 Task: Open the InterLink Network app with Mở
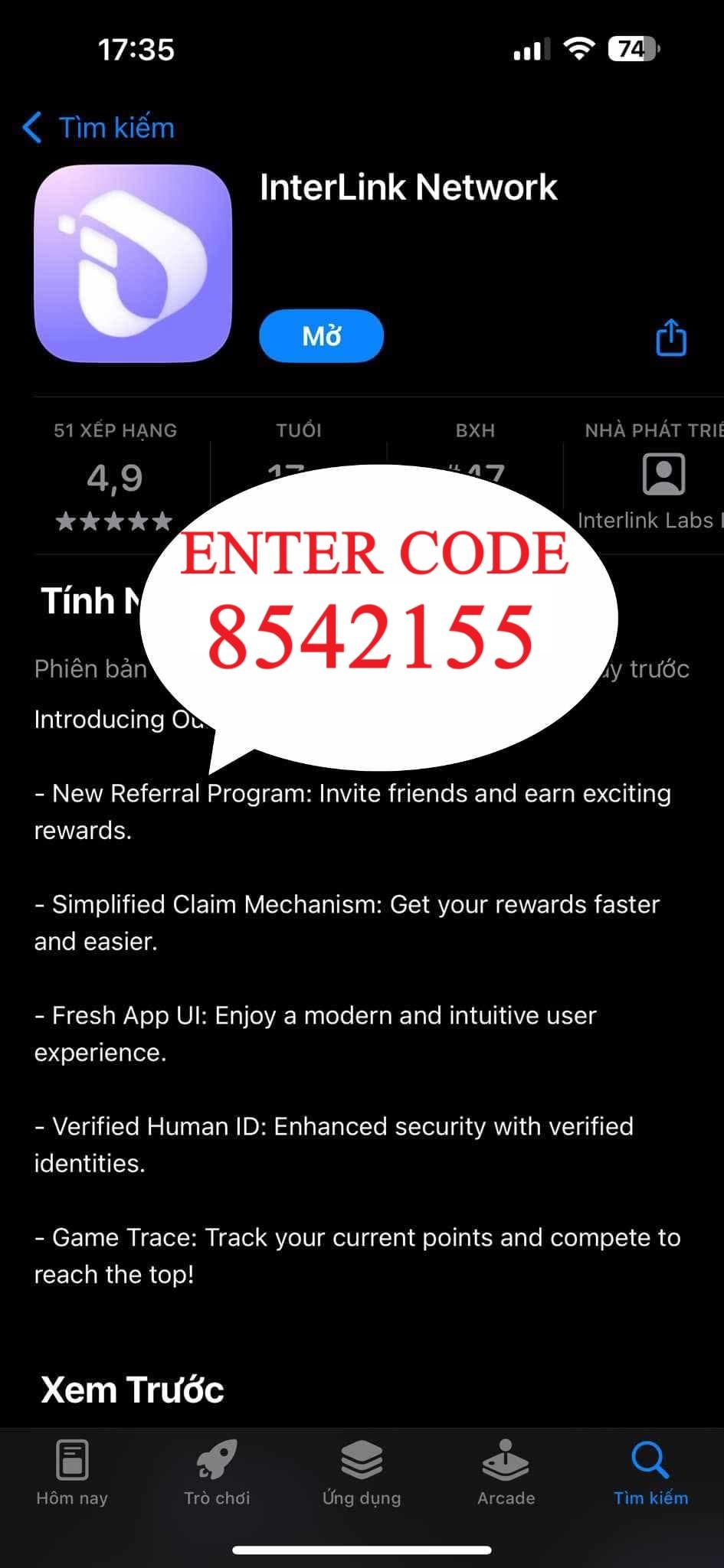(x=321, y=336)
